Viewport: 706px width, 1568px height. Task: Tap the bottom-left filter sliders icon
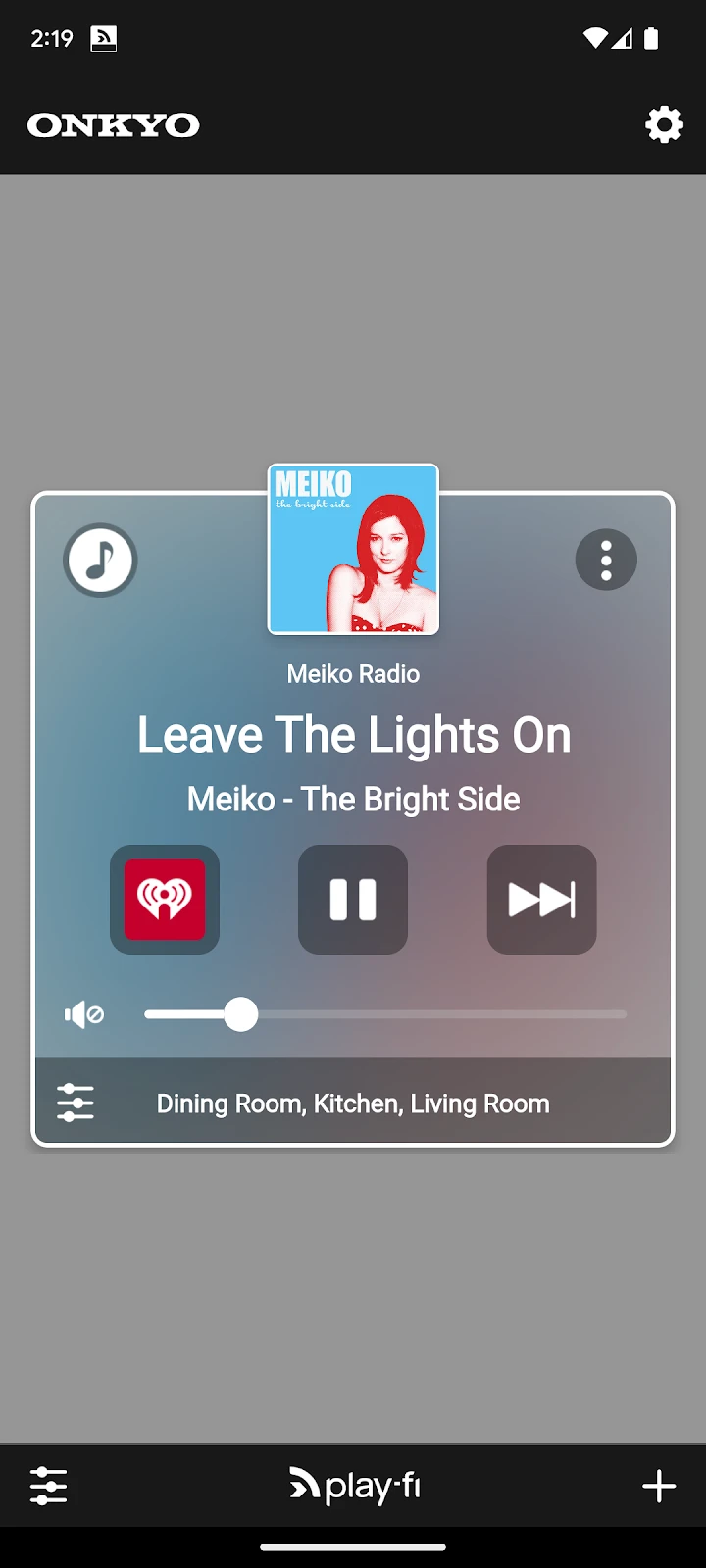[x=48, y=1486]
